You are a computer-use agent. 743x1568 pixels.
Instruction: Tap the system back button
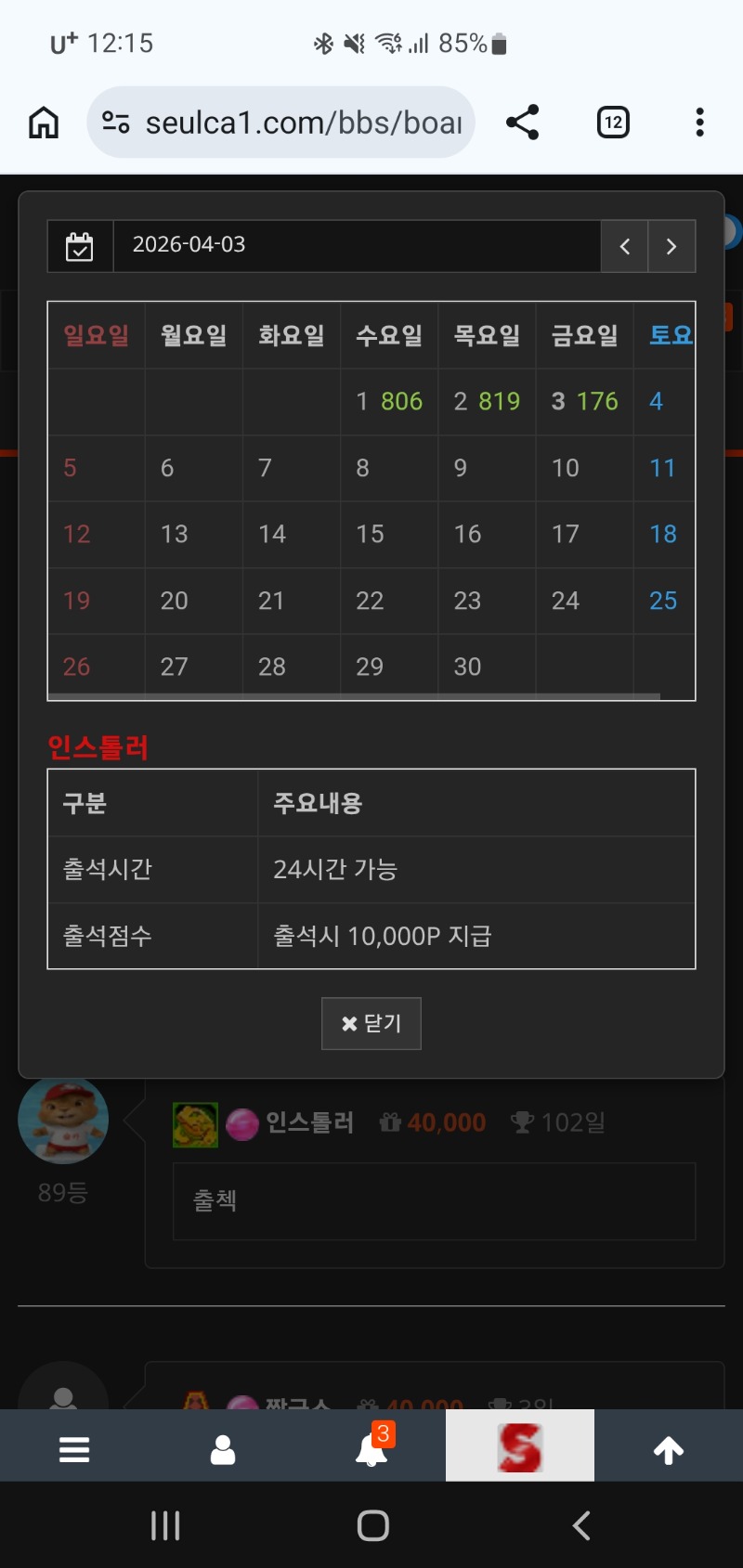[581, 1525]
